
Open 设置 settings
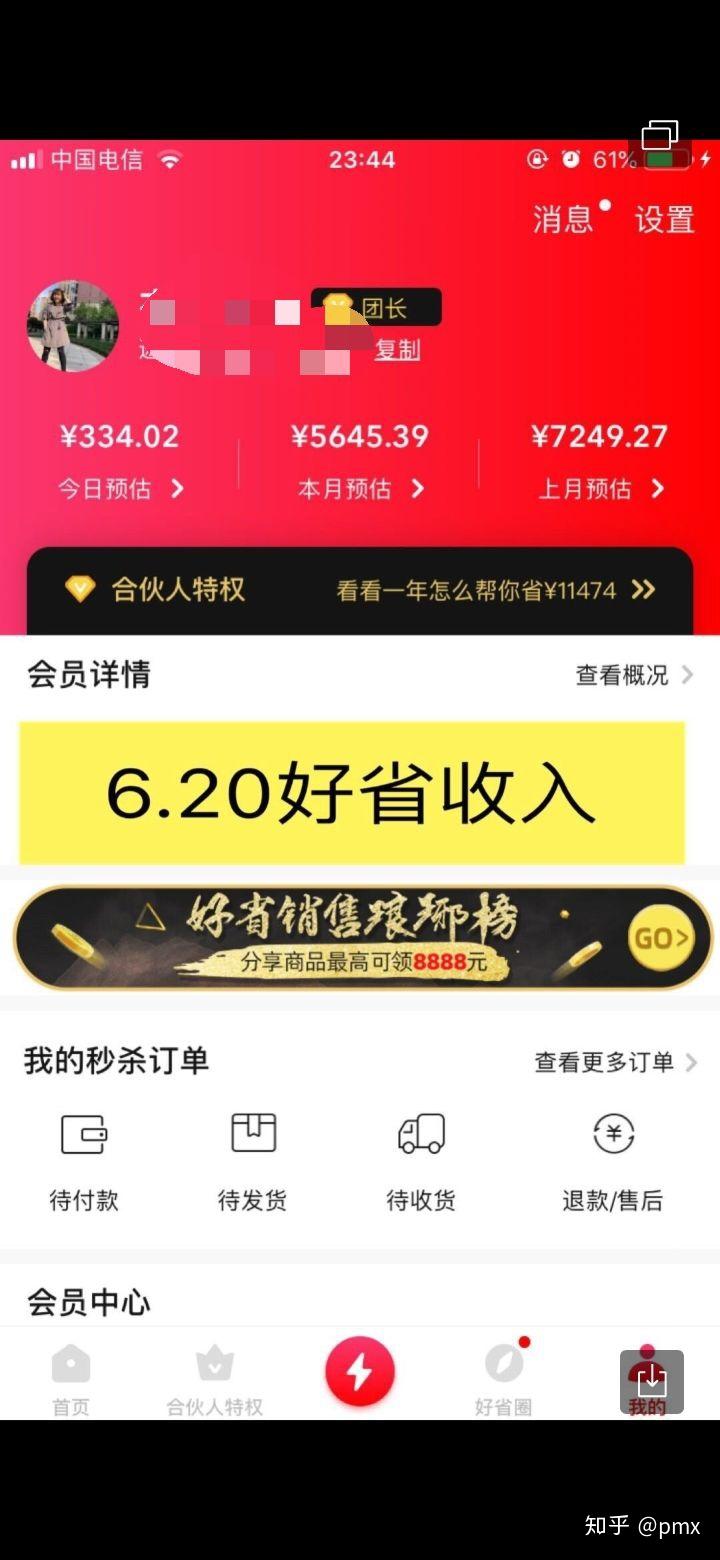point(665,219)
